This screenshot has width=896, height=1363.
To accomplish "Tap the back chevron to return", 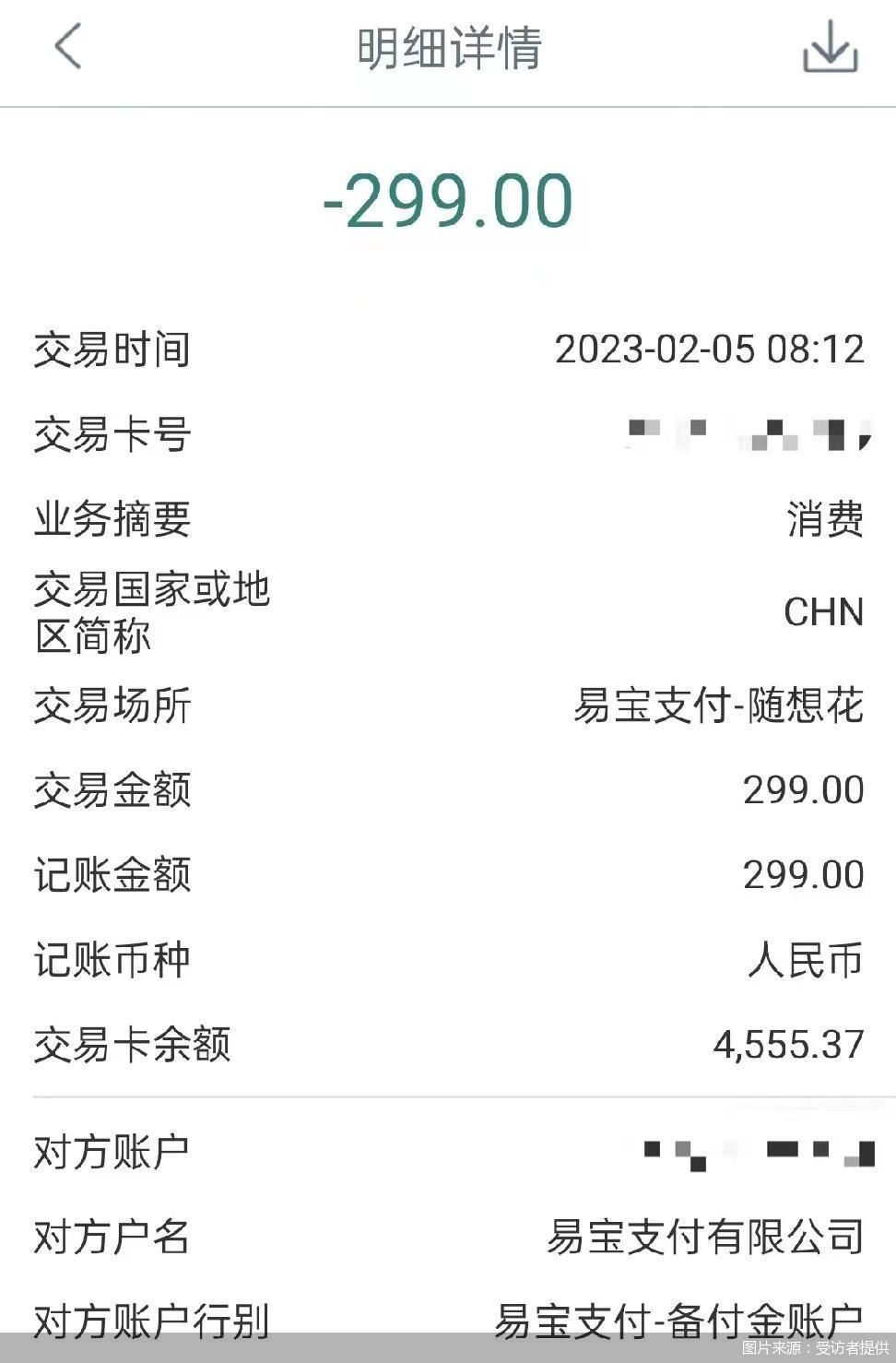I will (66, 48).
